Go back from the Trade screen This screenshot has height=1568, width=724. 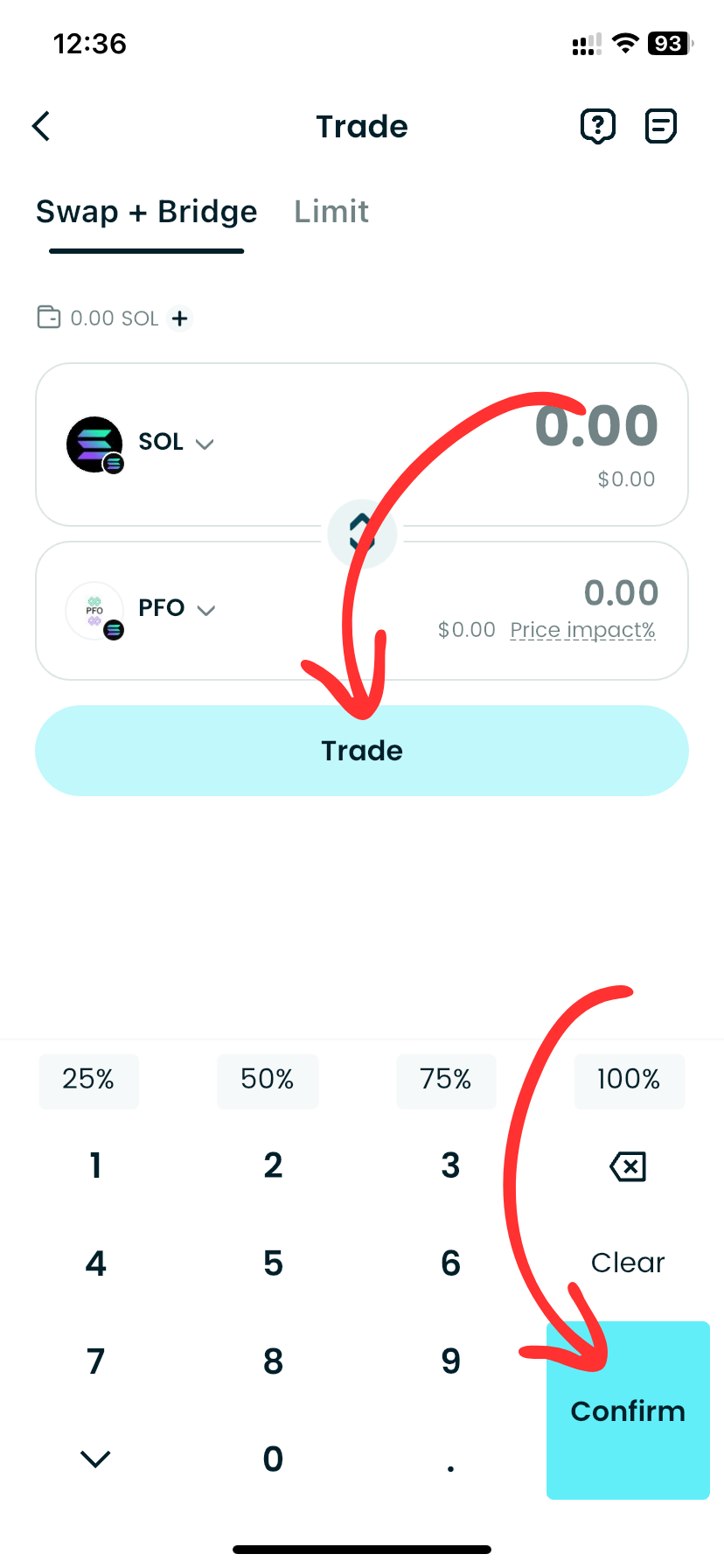point(41,126)
